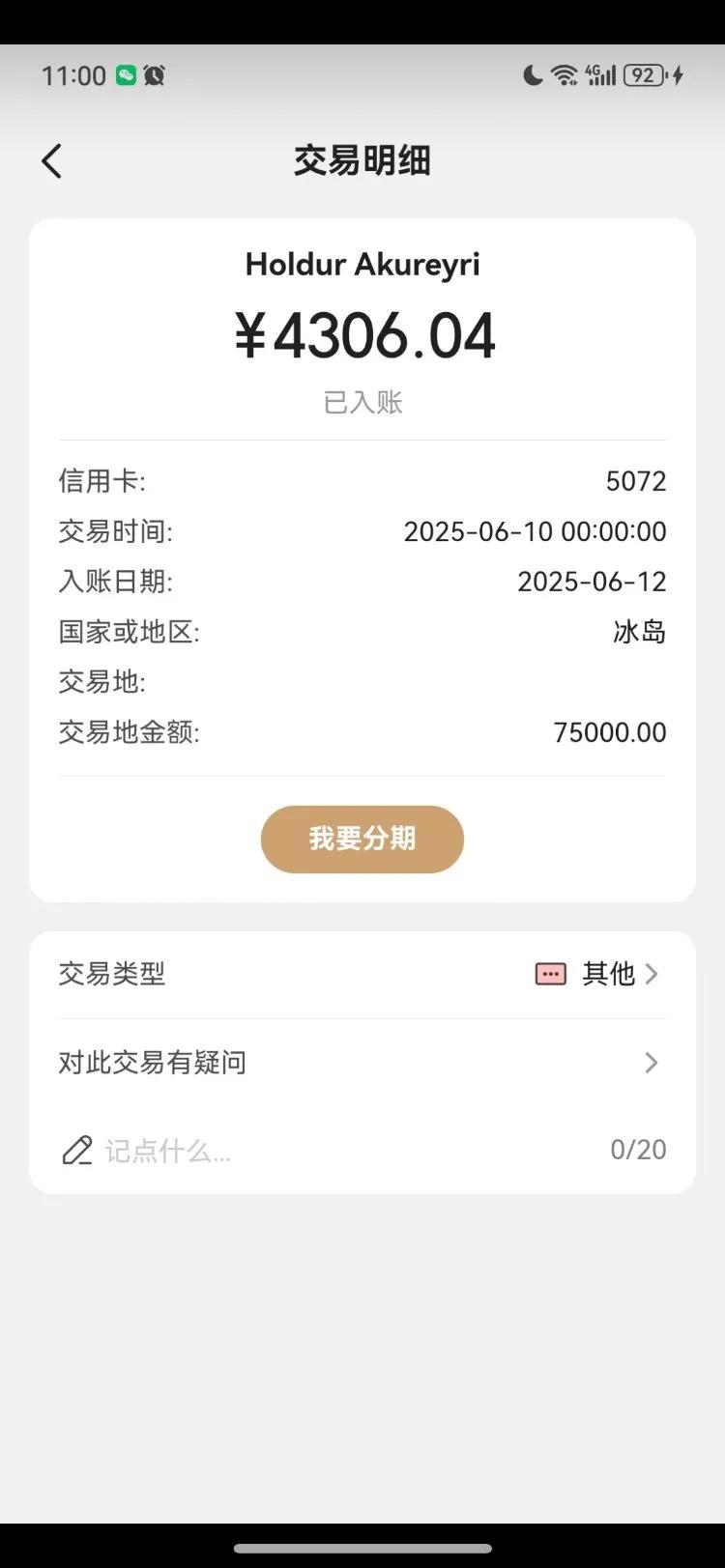
Task: Open the 交易类型 chevron to change category
Action: [x=652, y=974]
